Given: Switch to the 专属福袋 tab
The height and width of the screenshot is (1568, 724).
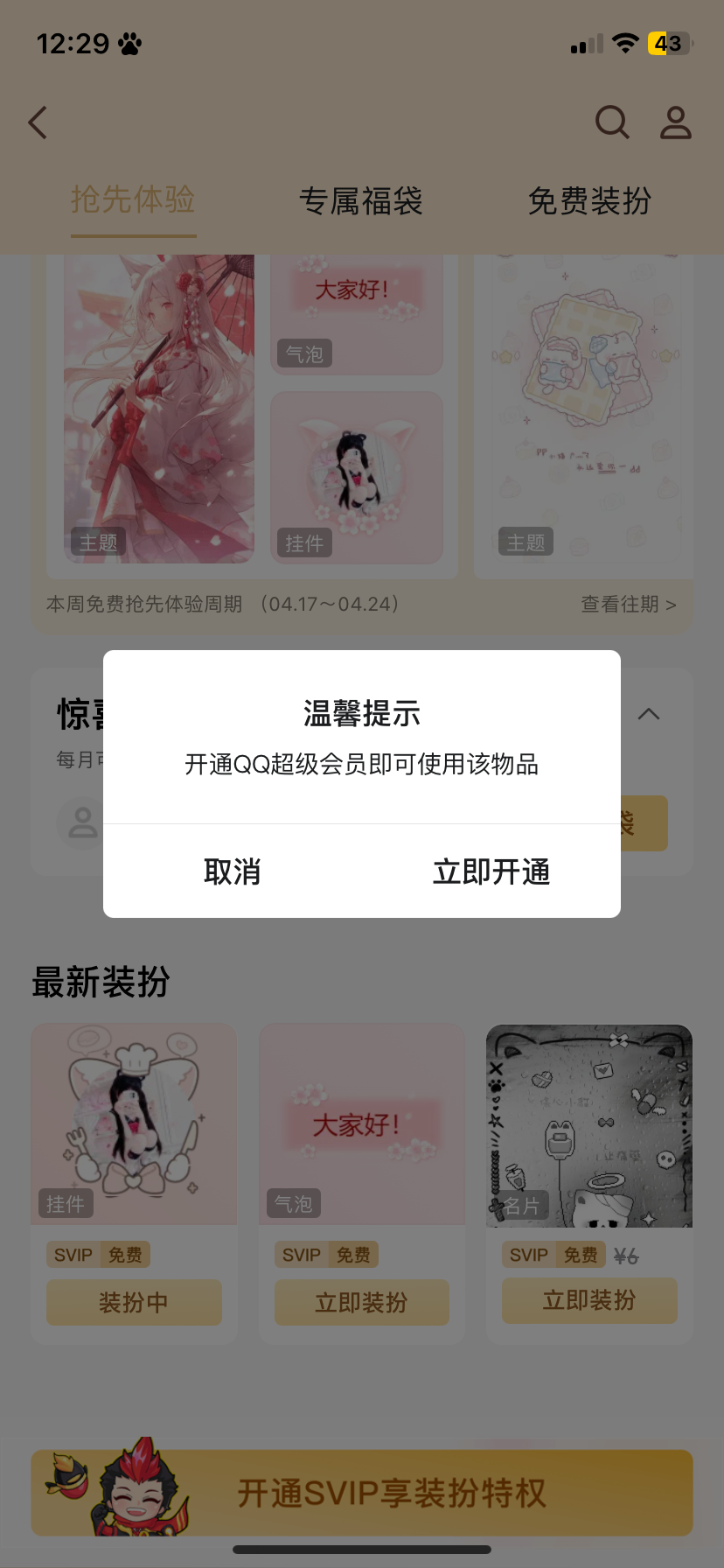Looking at the screenshot, I should pos(361,201).
